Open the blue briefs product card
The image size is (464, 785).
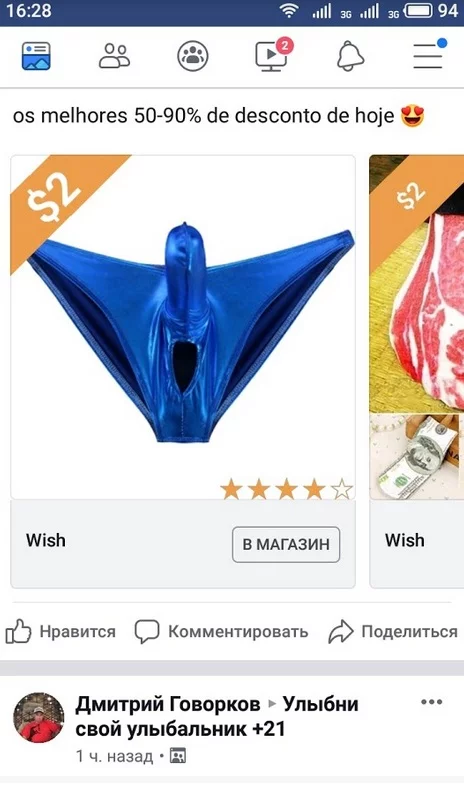tap(183, 327)
